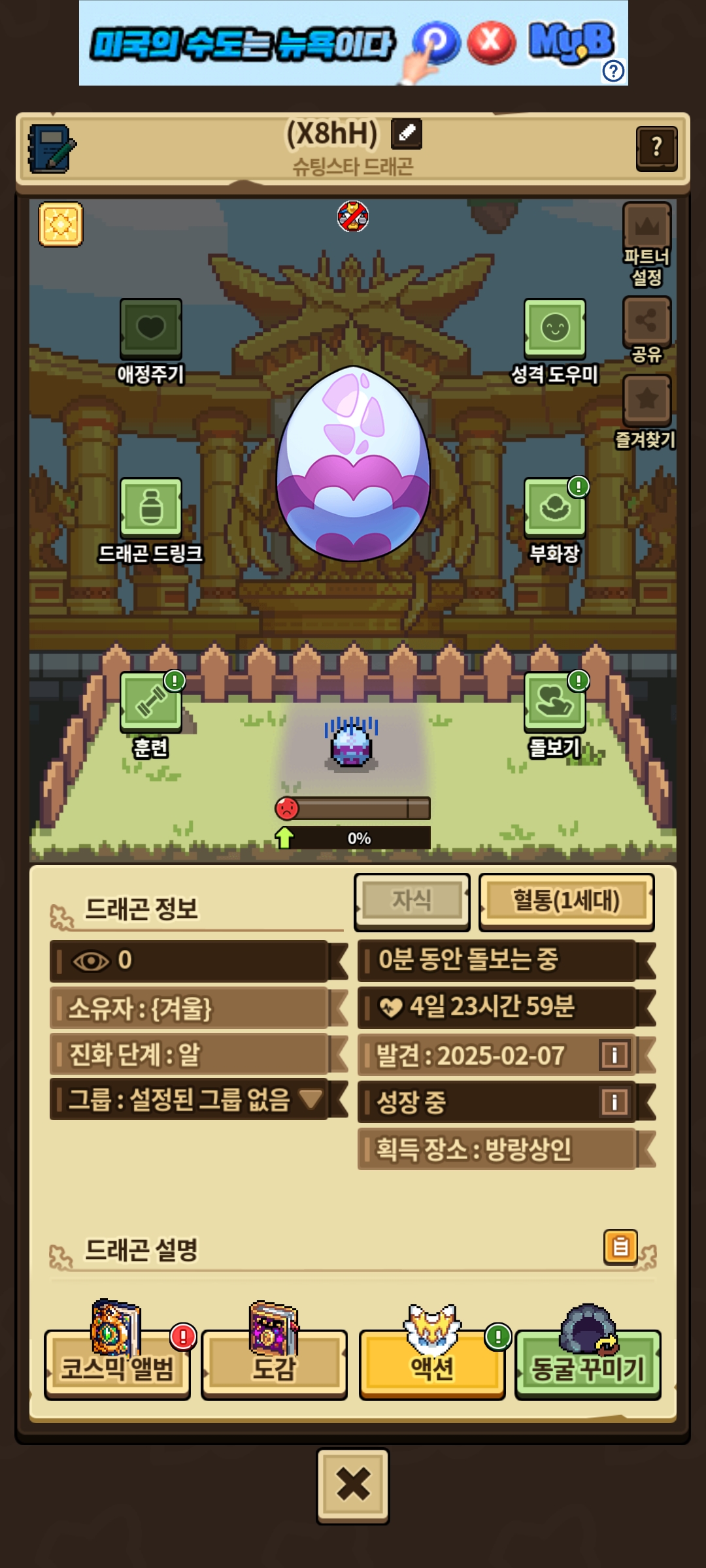
Task: View 혈통(1세대) lineage
Action: [566, 901]
